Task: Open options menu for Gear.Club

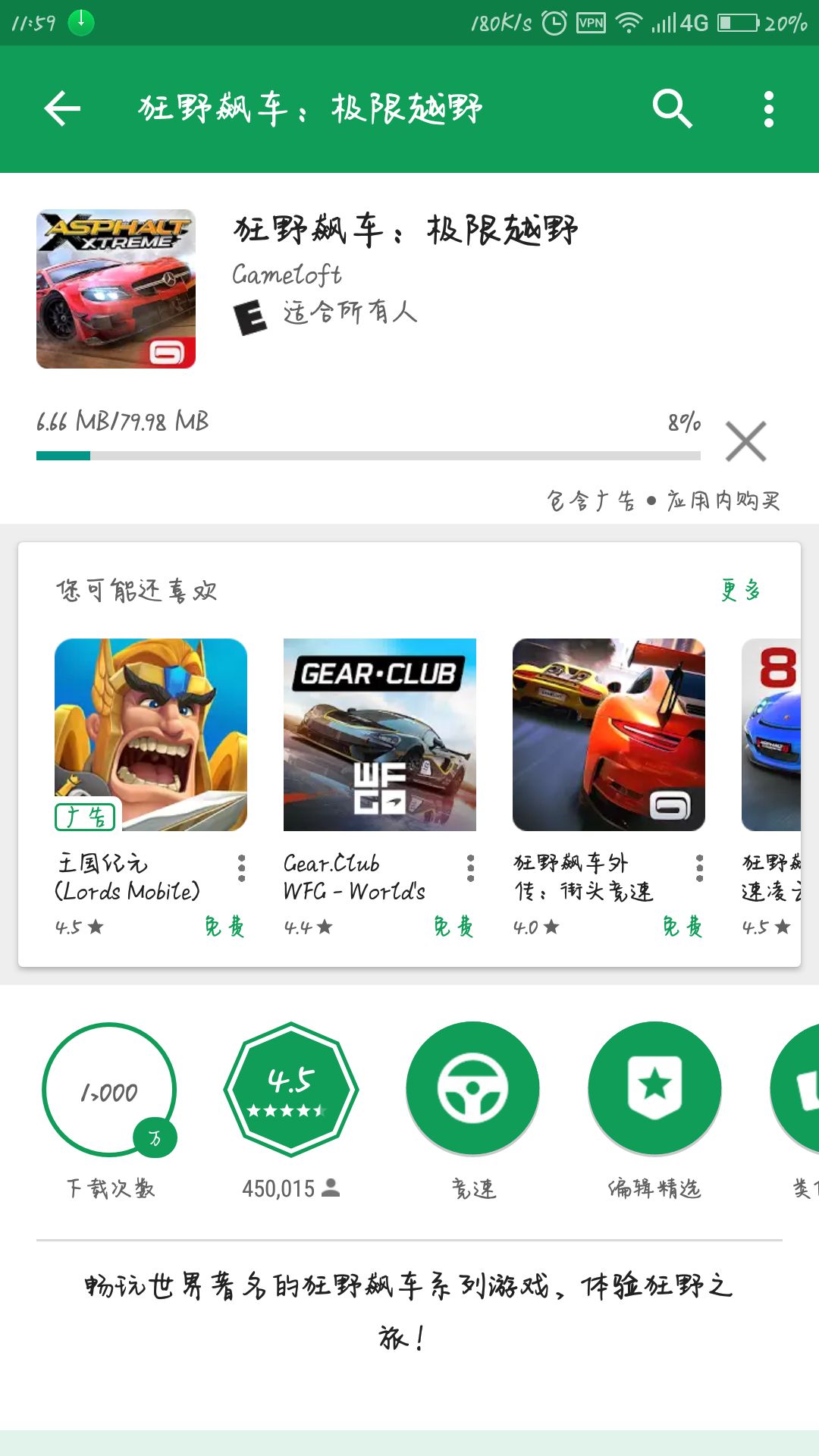Action: 471,869
